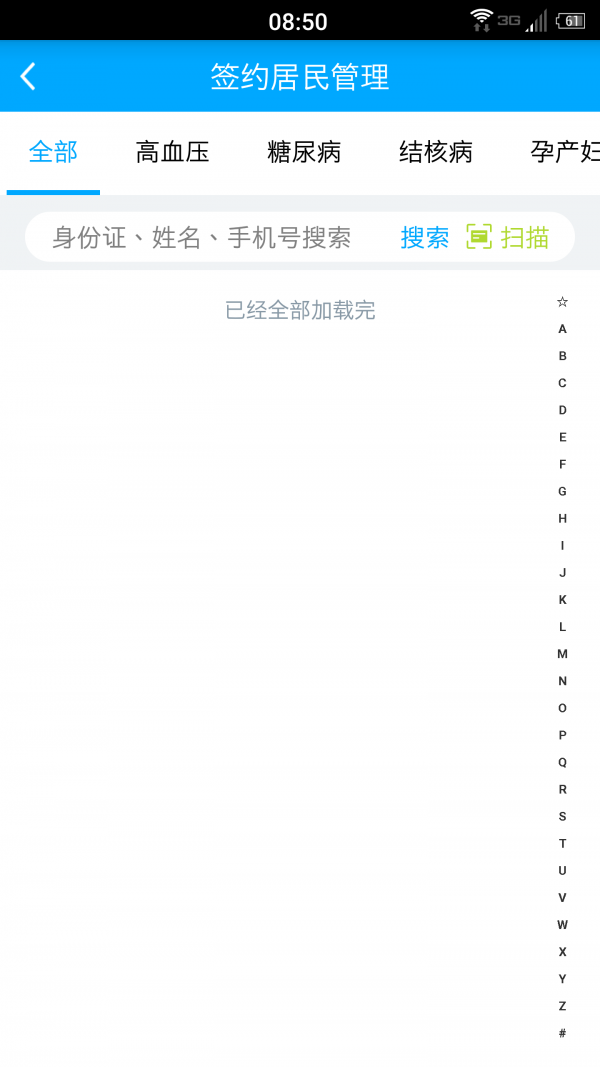Screen dimensions: 600x1067
Task: Open the 孕产妇 tab
Action: coord(565,152)
